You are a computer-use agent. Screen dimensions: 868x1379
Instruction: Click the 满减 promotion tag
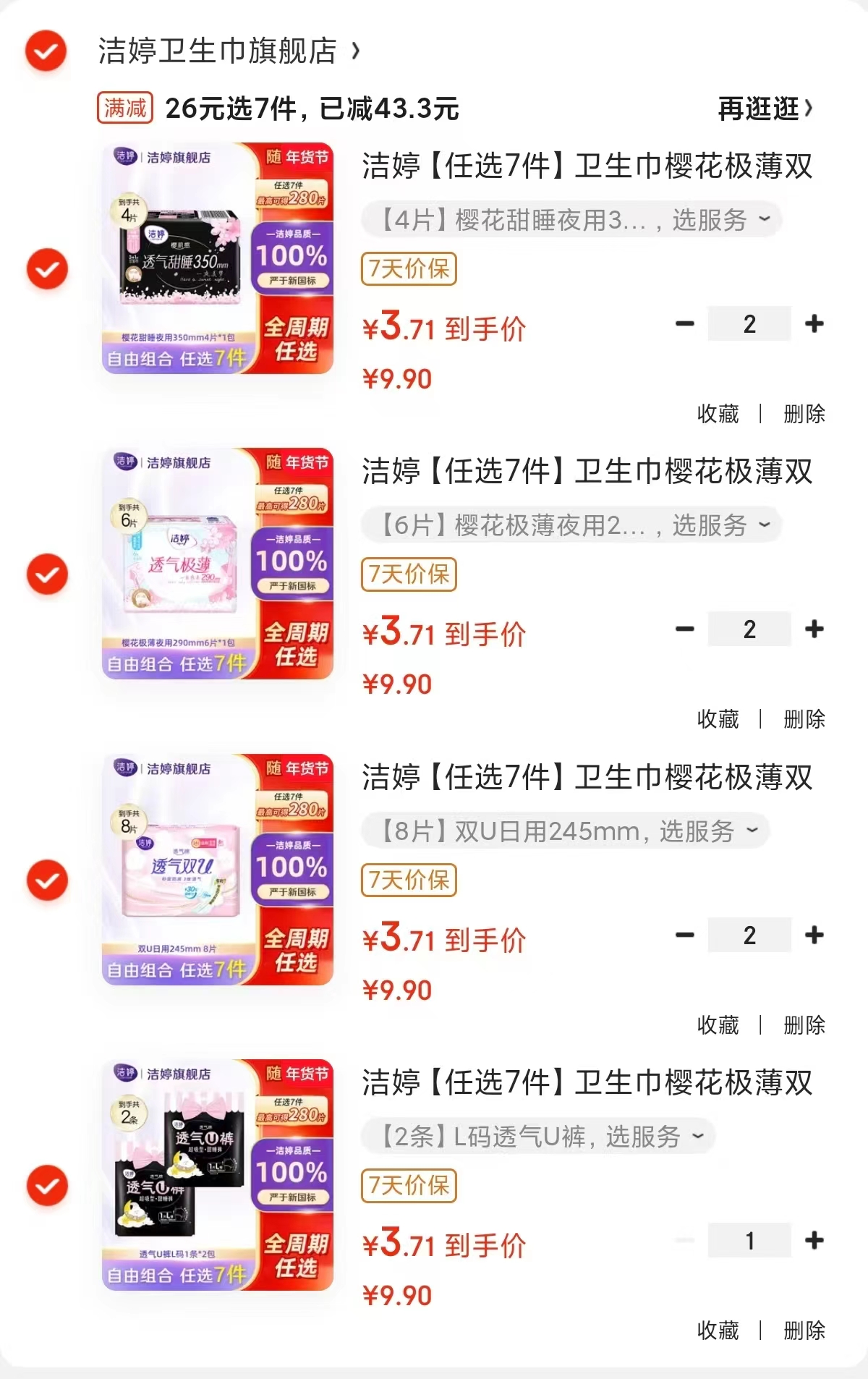click(x=124, y=107)
